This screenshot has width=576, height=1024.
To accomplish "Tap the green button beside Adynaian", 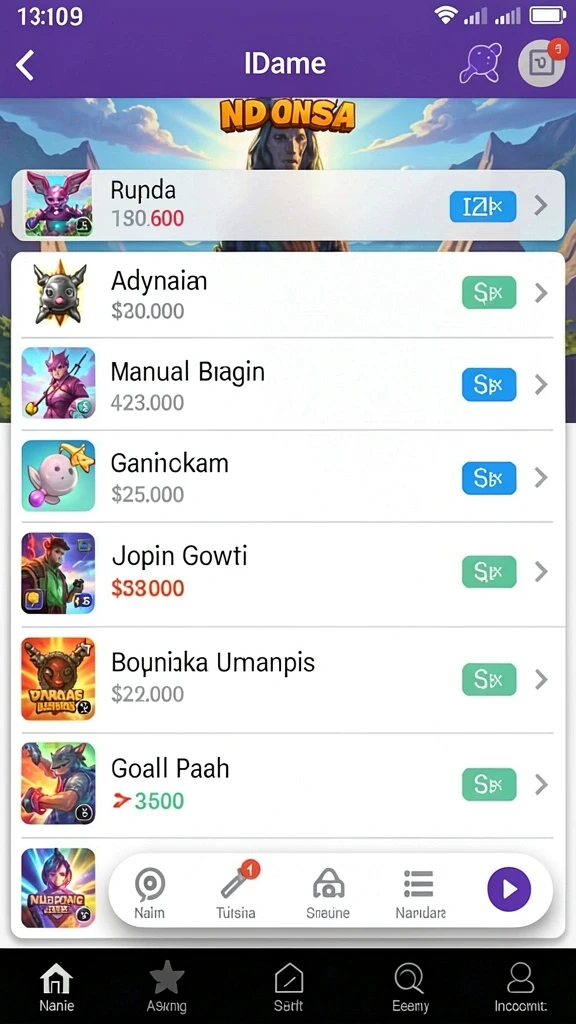I will pos(489,293).
